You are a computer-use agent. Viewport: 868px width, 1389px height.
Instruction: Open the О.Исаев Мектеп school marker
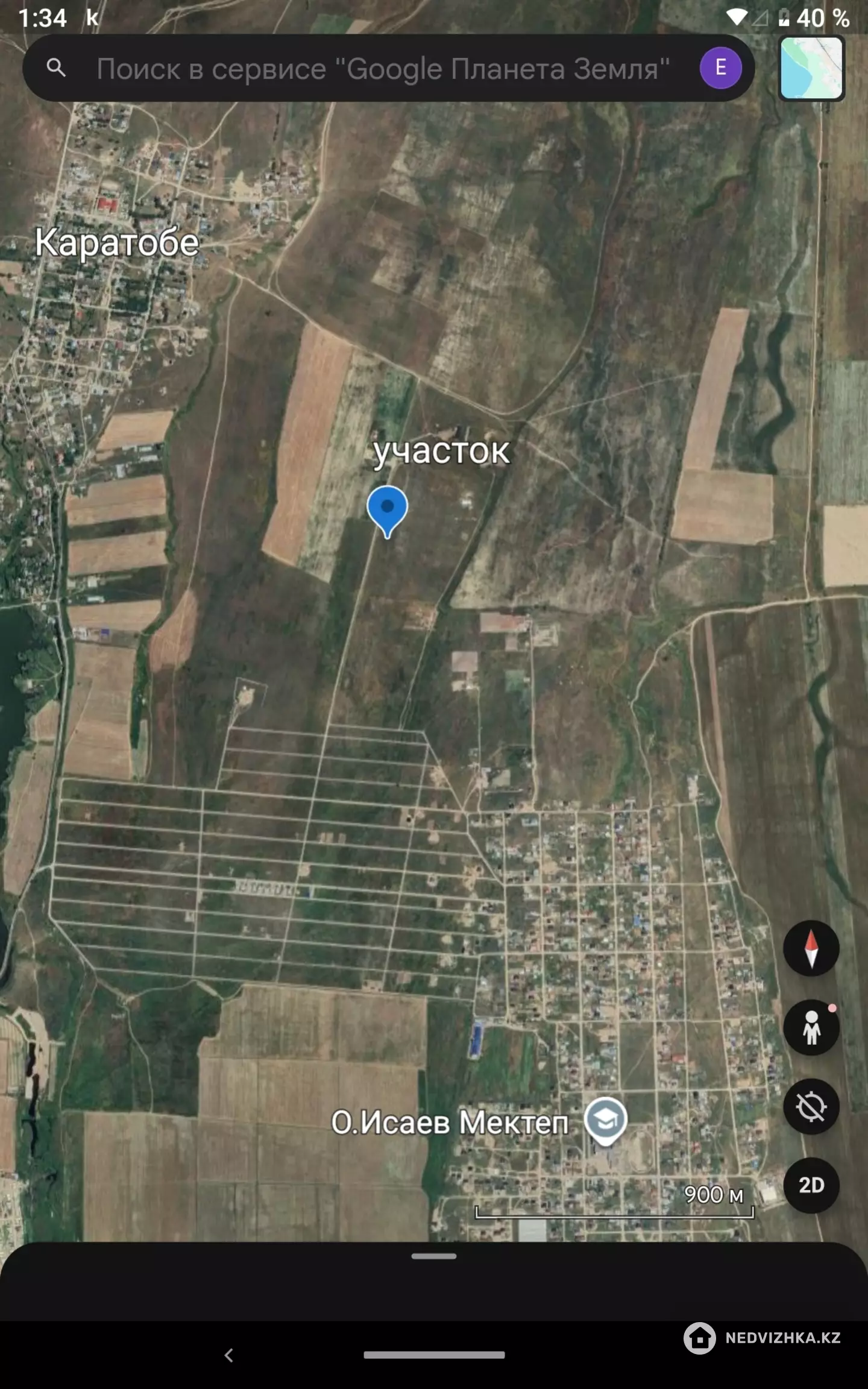[x=606, y=1121]
